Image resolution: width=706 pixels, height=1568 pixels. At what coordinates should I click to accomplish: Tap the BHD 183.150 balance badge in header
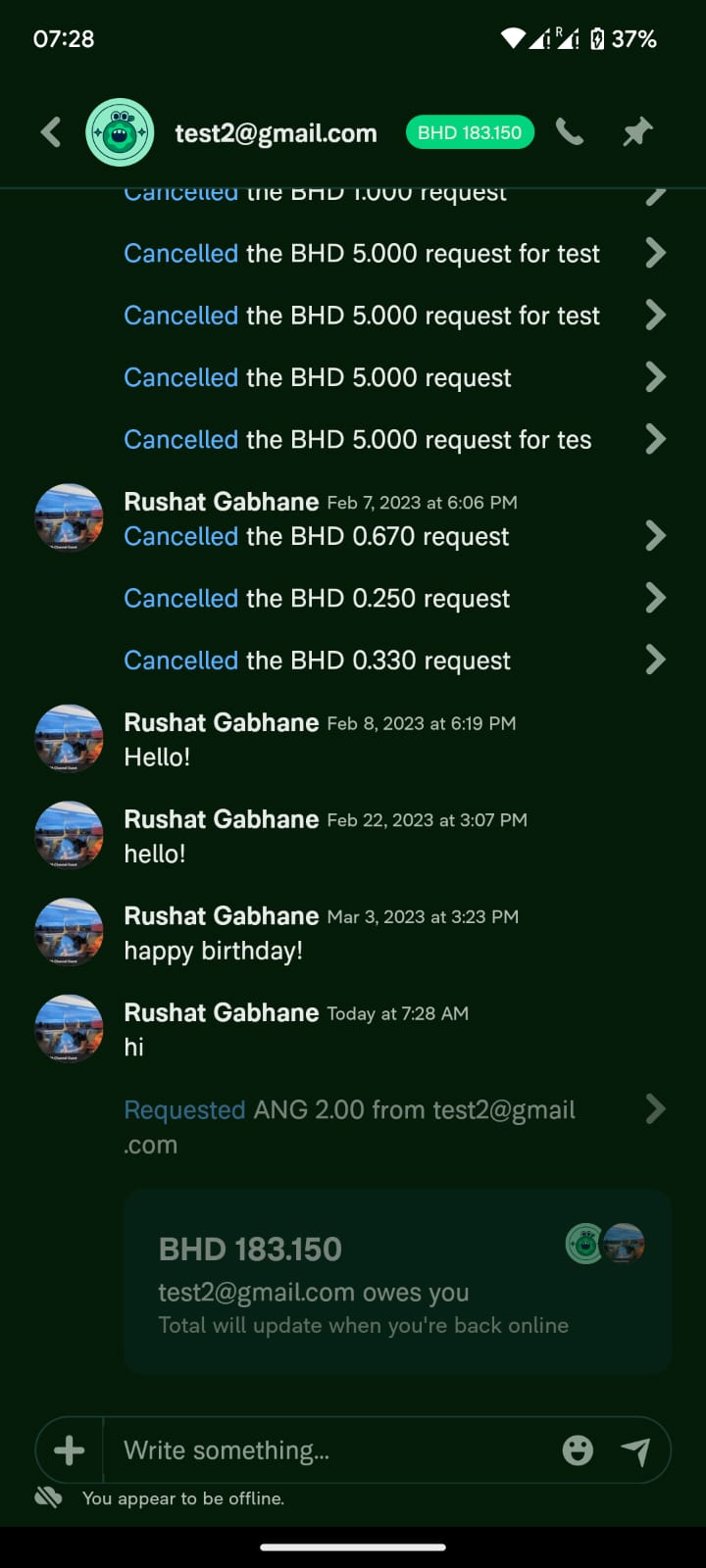[x=470, y=132]
